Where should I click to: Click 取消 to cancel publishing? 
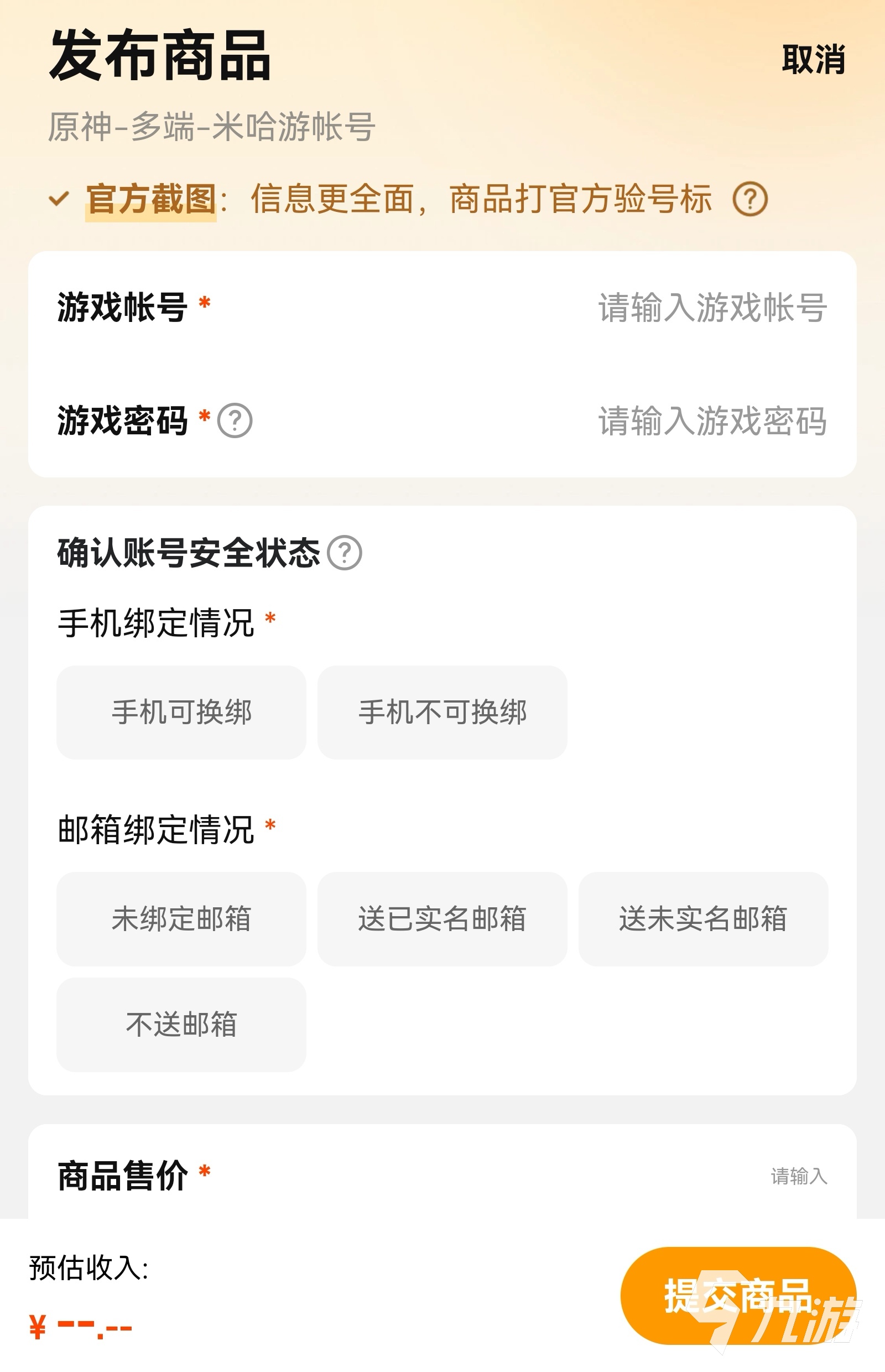coord(814,60)
